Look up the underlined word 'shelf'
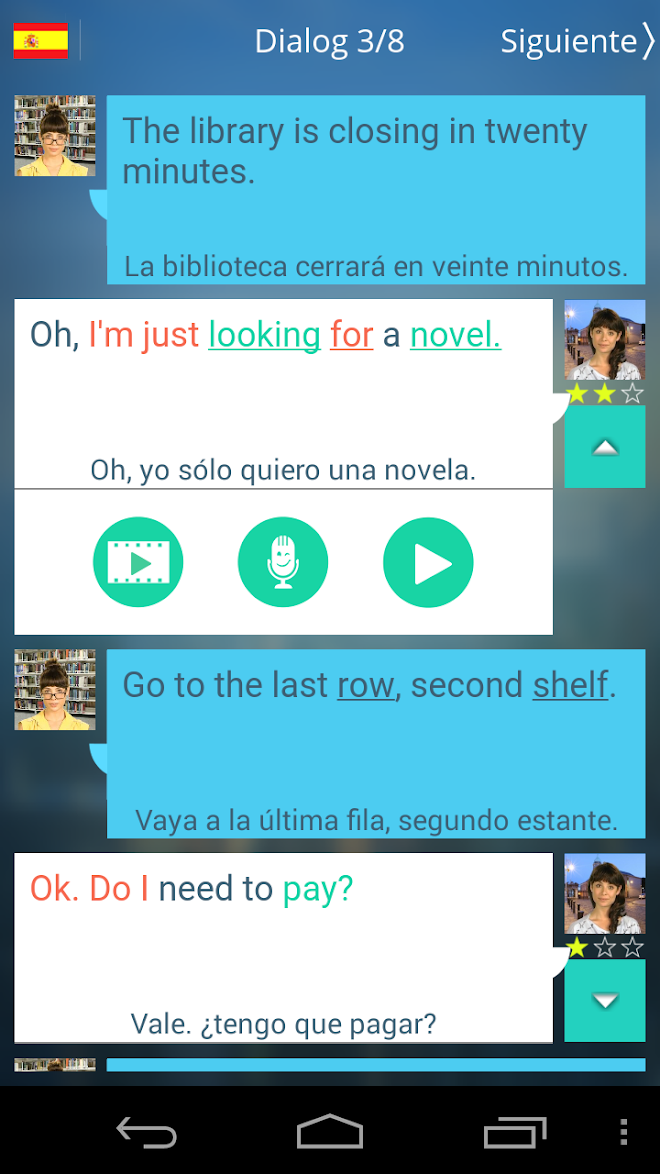660x1174 pixels. click(570, 685)
